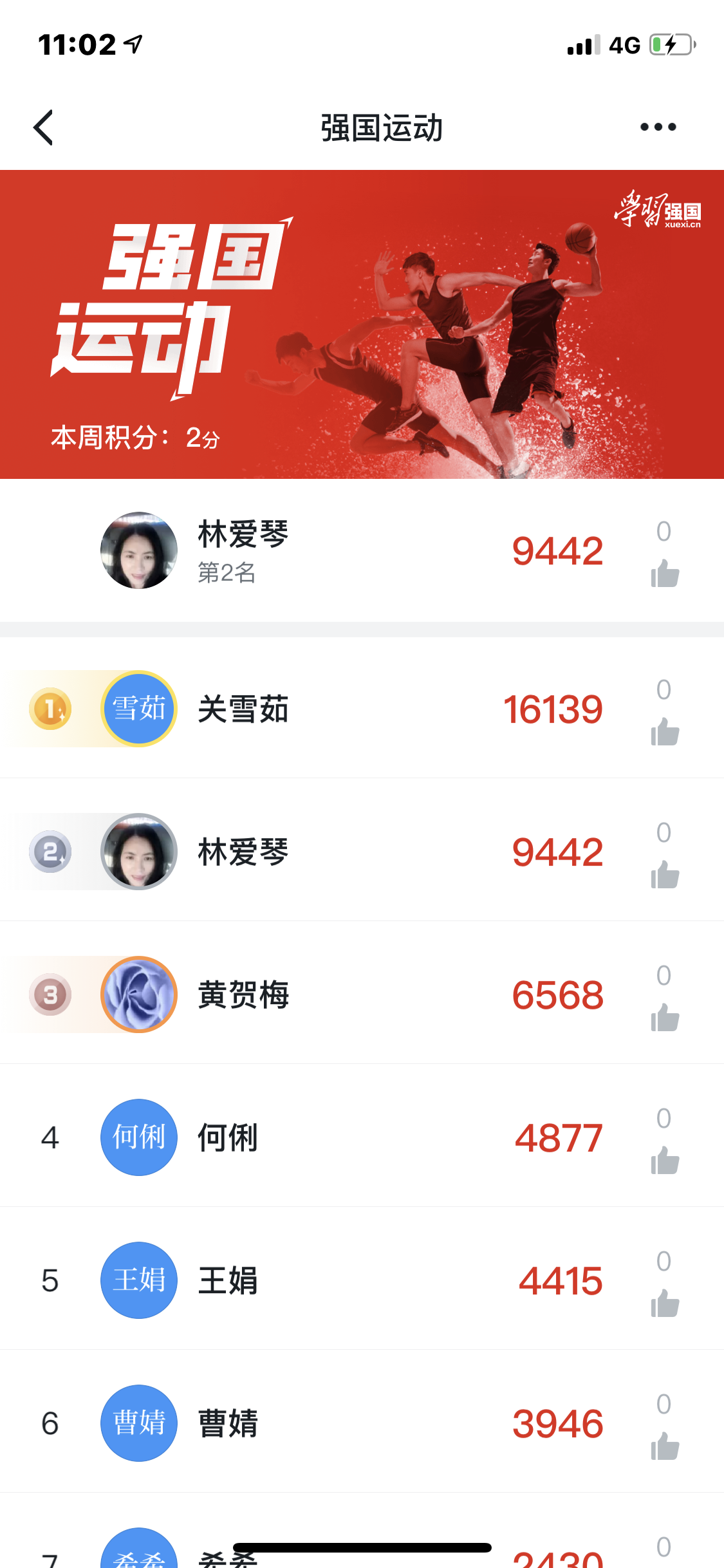Image resolution: width=724 pixels, height=1568 pixels.
Task: Open 王娟's leaderboard row
Action: coord(362,1279)
